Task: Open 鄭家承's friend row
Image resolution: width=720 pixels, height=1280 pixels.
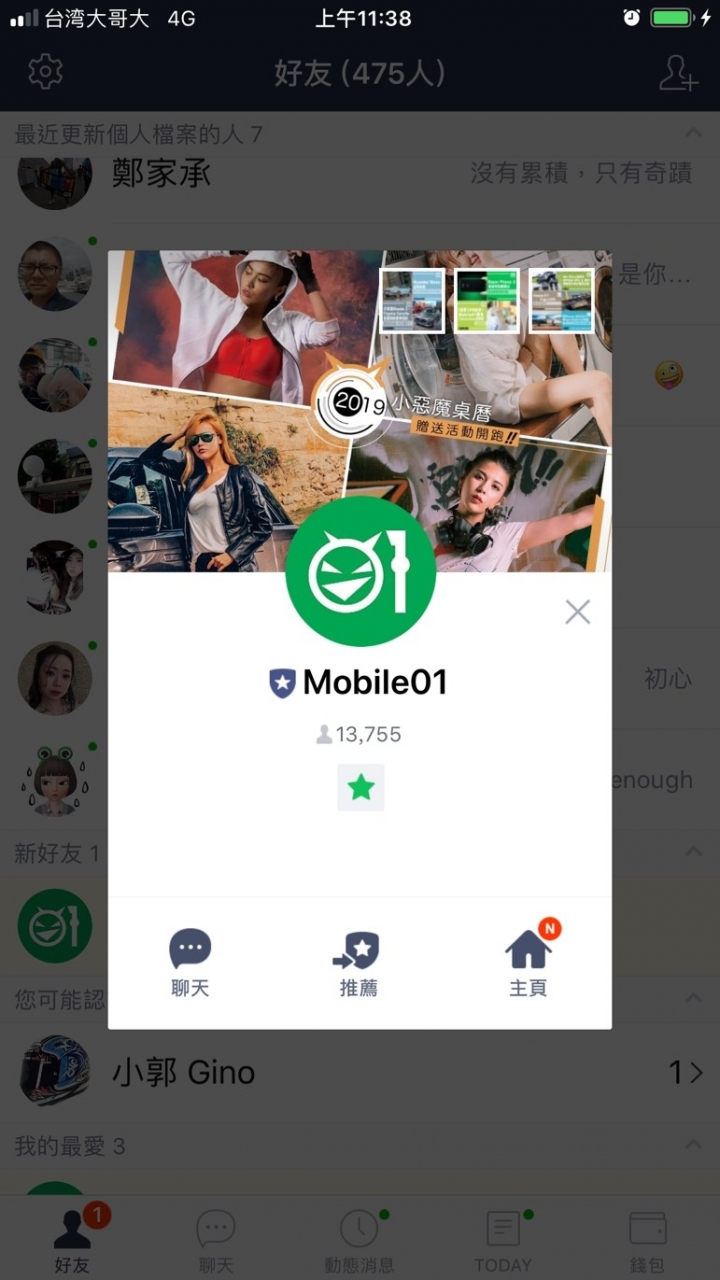Action: 360,175
